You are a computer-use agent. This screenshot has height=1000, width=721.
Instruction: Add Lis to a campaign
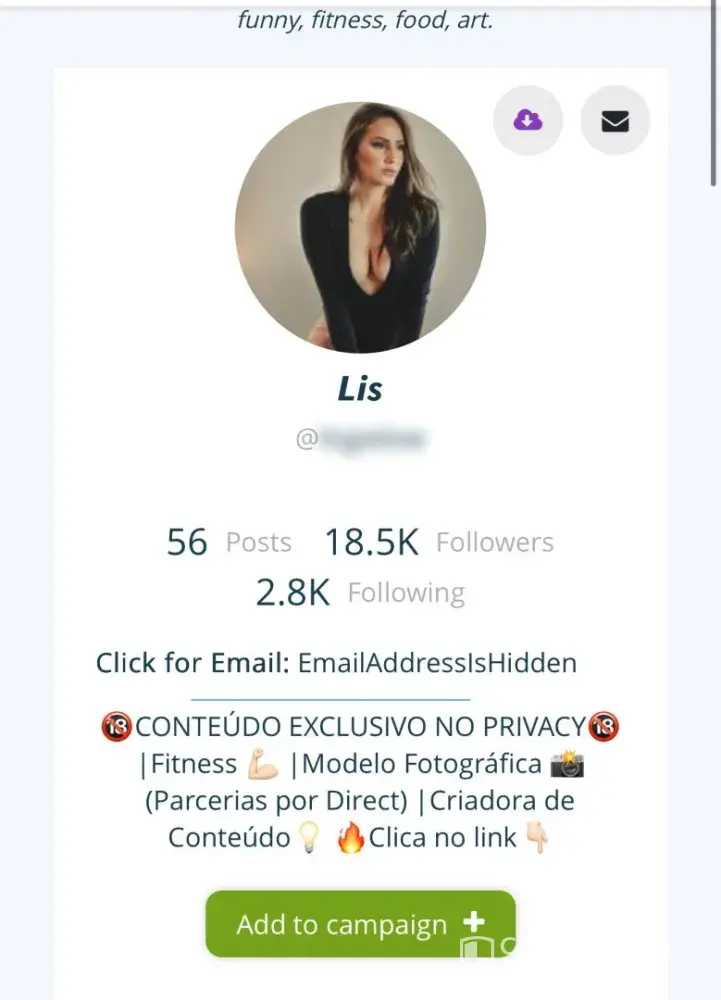click(x=360, y=924)
